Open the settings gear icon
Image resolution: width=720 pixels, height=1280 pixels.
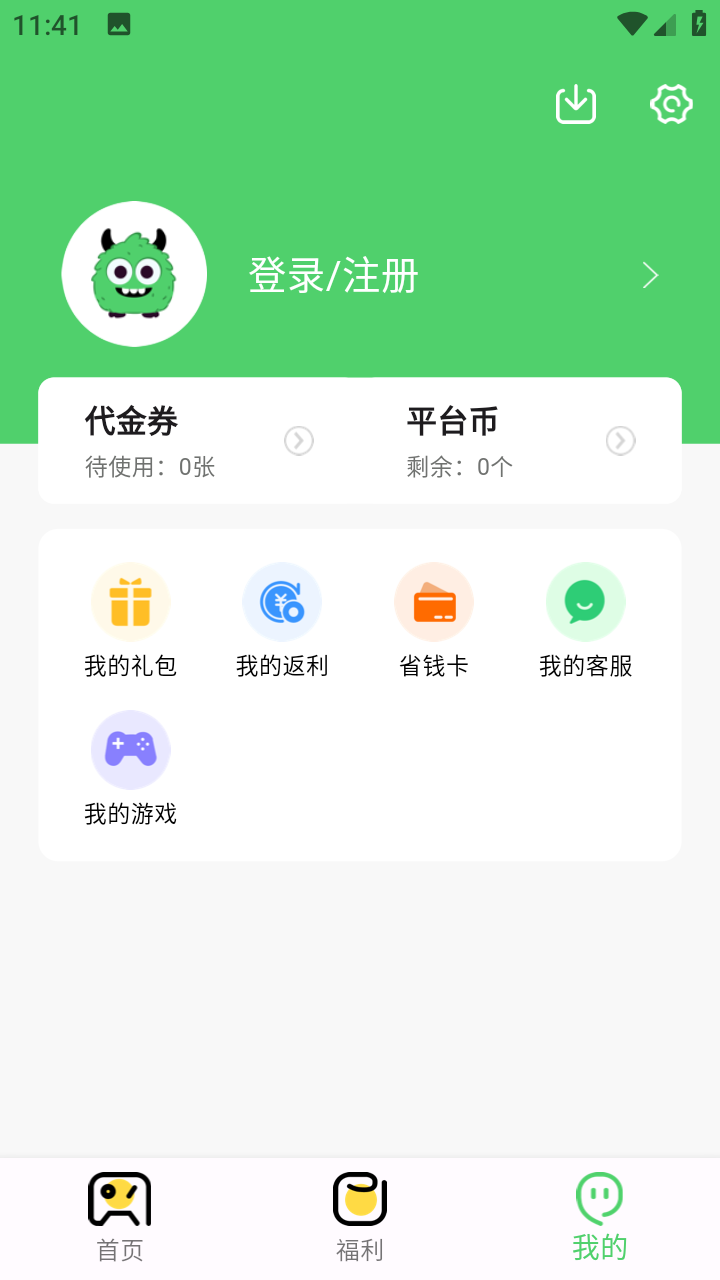671,103
